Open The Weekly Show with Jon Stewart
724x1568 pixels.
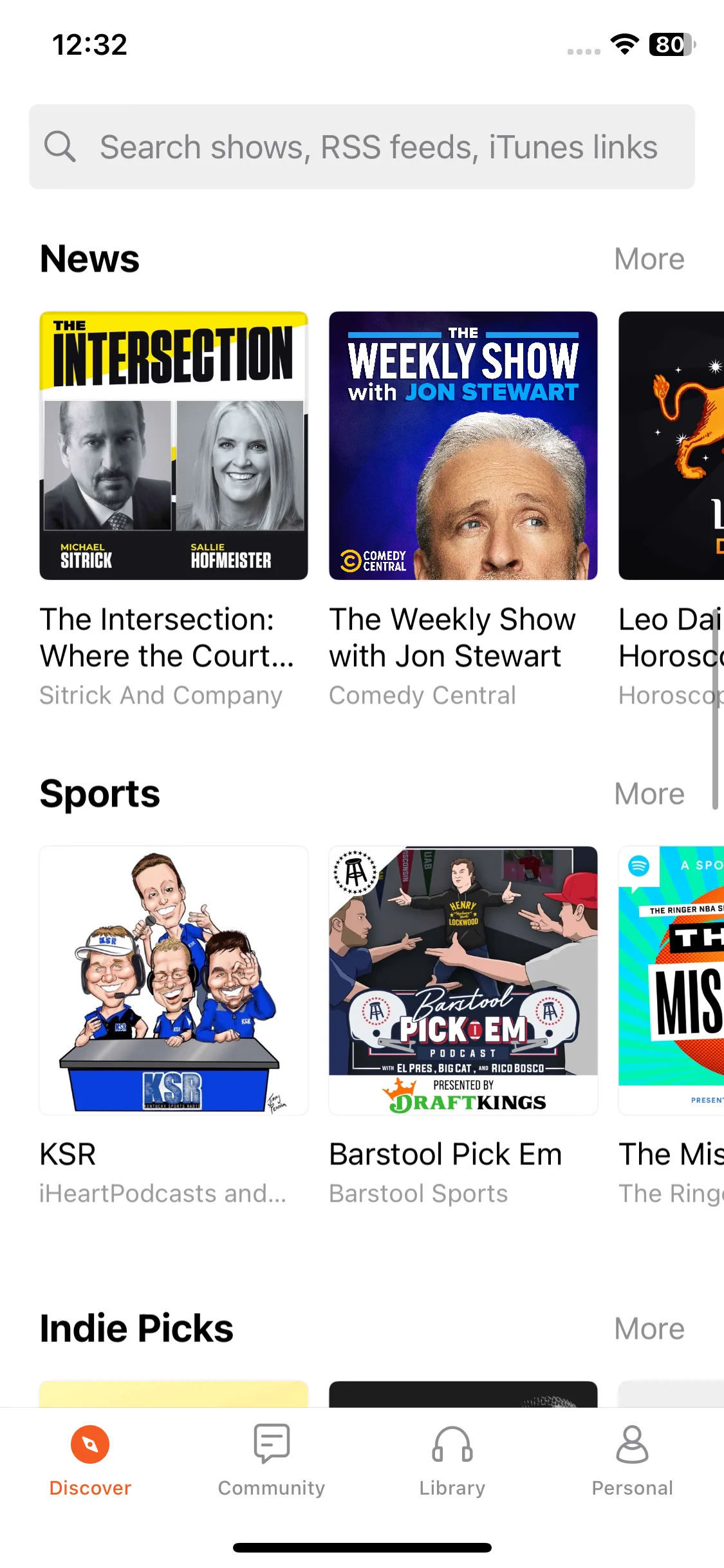463,446
